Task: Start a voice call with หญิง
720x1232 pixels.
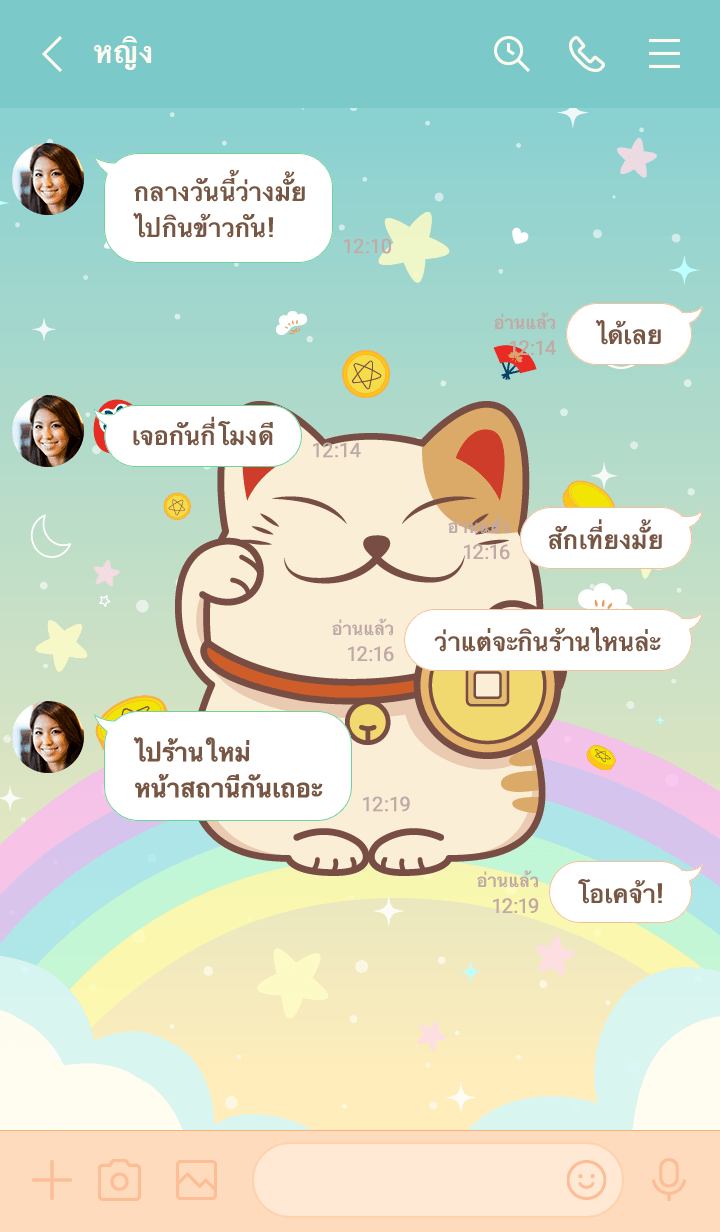Action: [587, 54]
